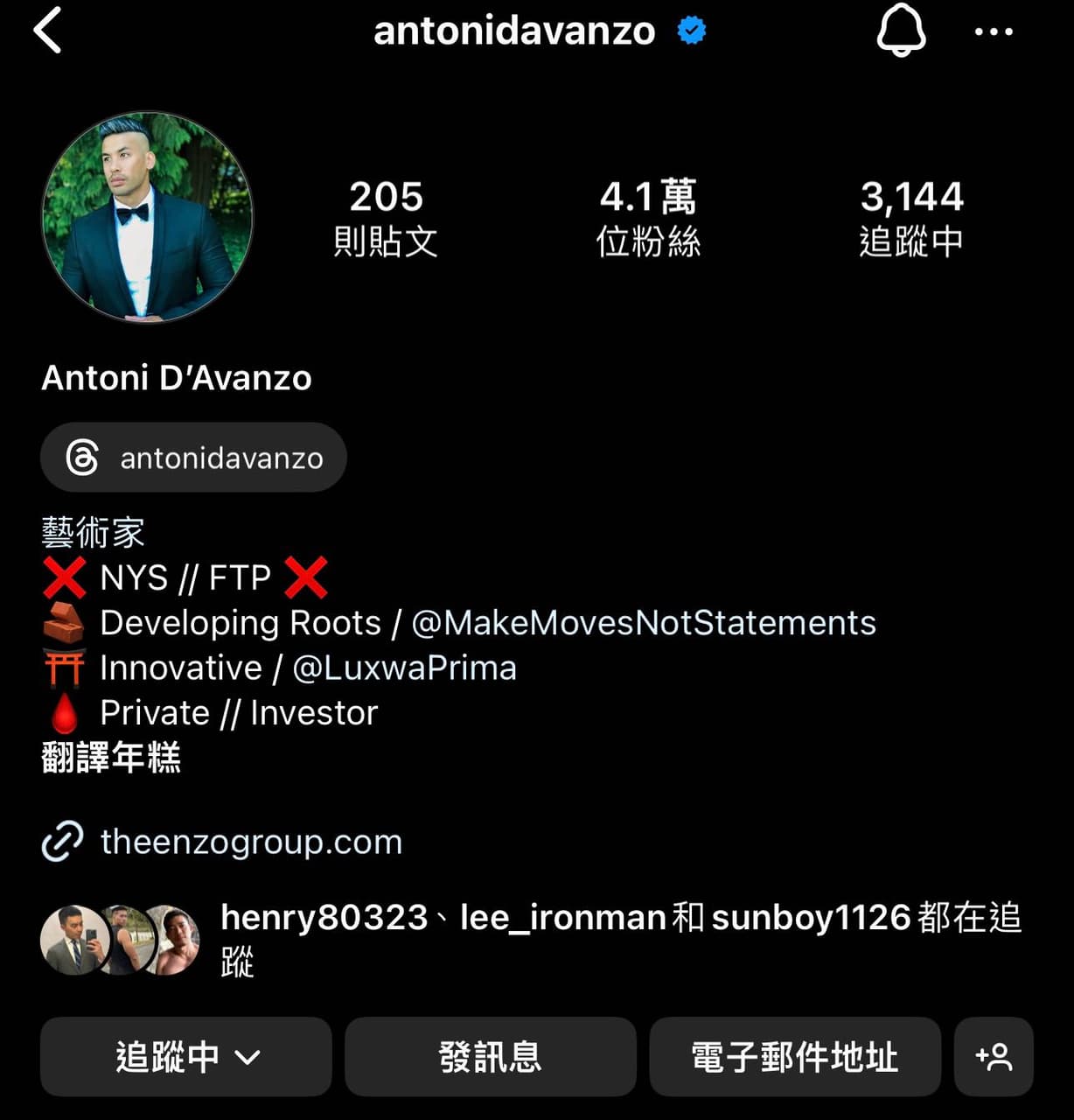Image resolution: width=1074 pixels, height=1120 pixels.
Task: Open the 205 posts count
Action: (x=386, y=218)
